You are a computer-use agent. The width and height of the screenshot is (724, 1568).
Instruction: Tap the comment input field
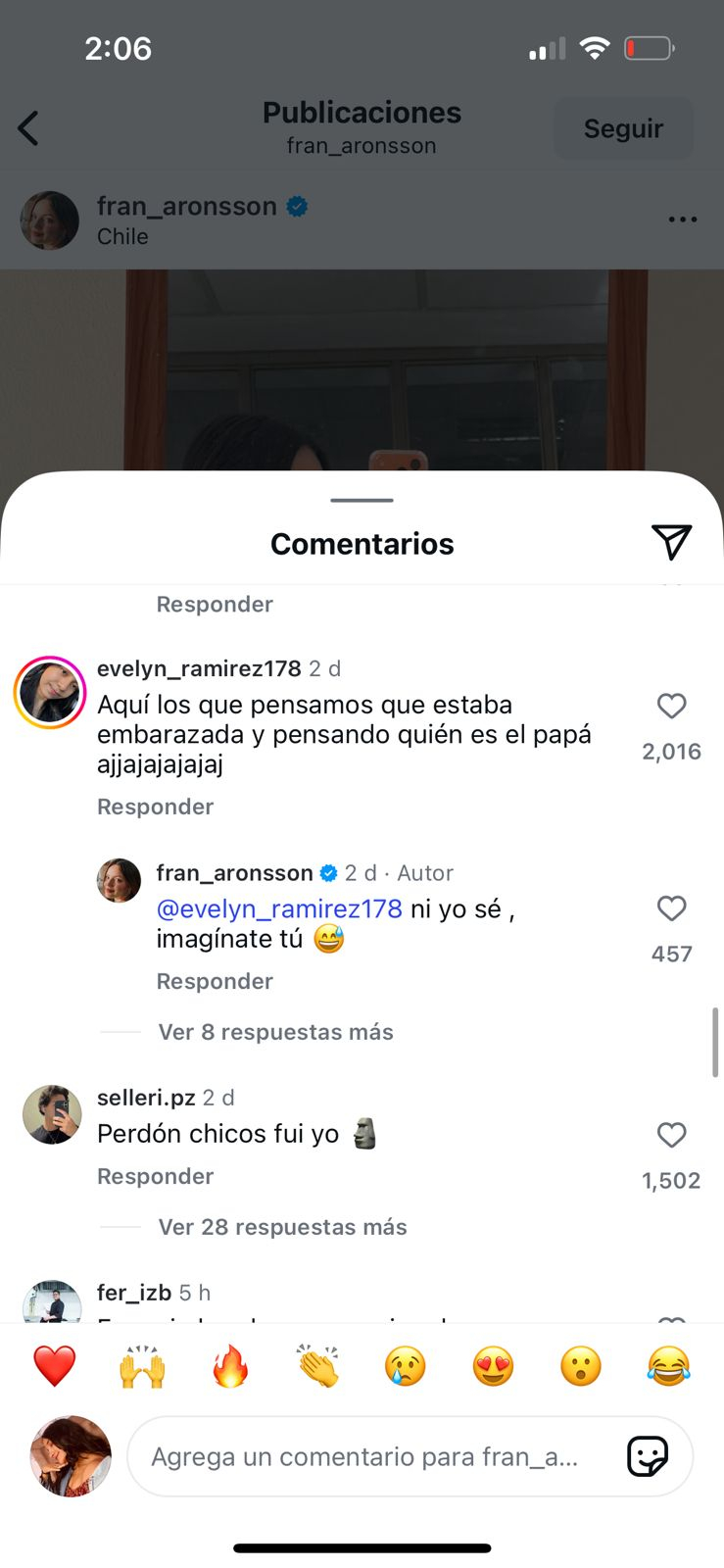point(372,1456)
